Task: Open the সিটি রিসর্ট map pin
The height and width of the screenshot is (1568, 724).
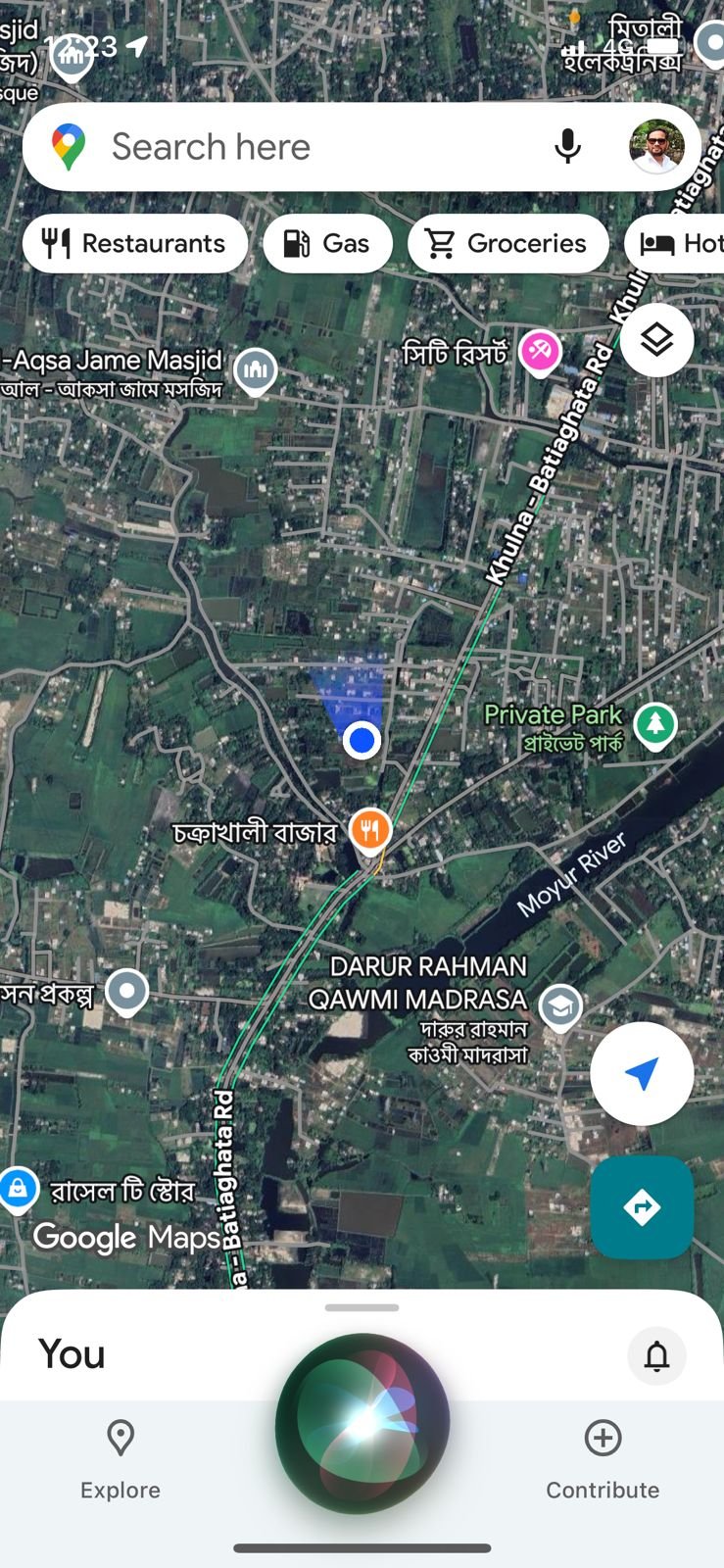Action: [x=539, y=352]
